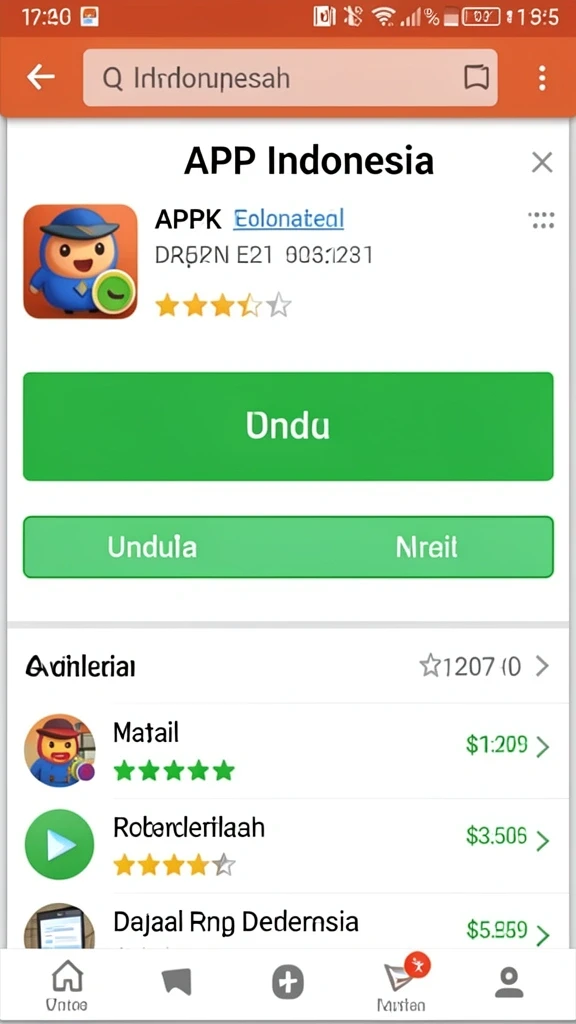The height and width of the screenshot is (1024, 576).
Task: Open the three-dot overflow menu in the top bar
Action: pyautogui.click(x=542, y=78)
